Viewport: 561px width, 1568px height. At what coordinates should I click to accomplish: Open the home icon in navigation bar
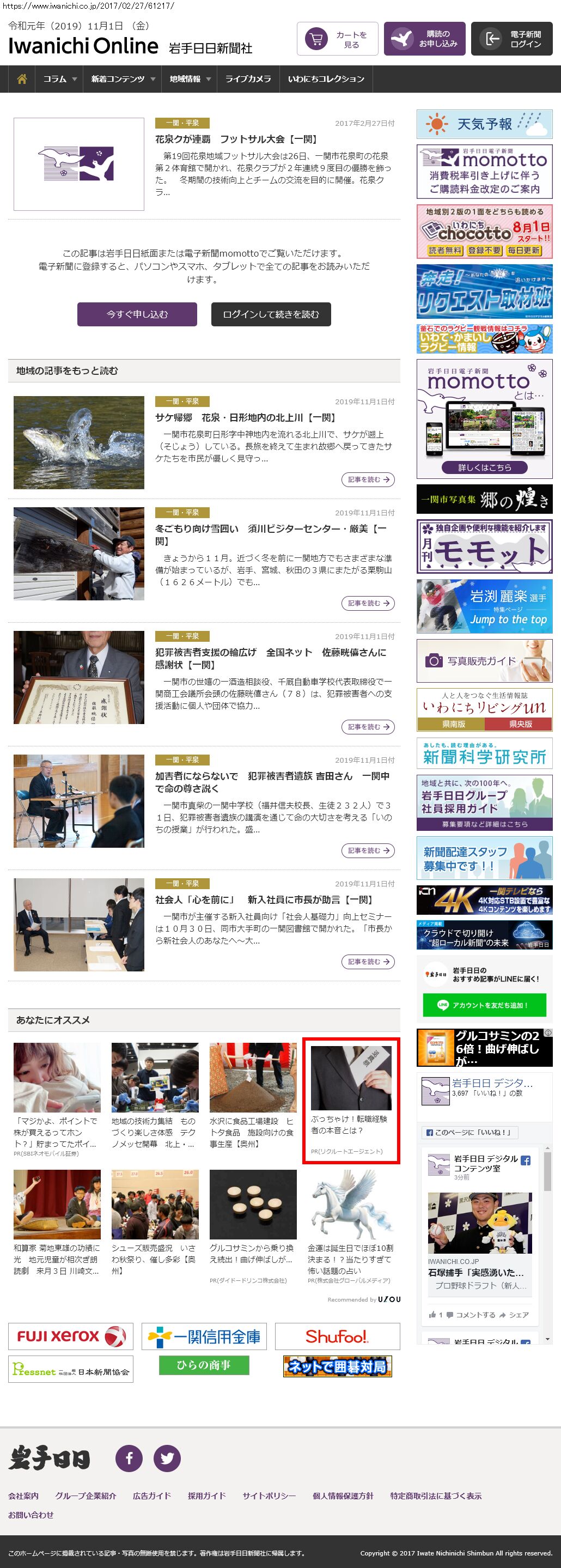click(22, 79)
